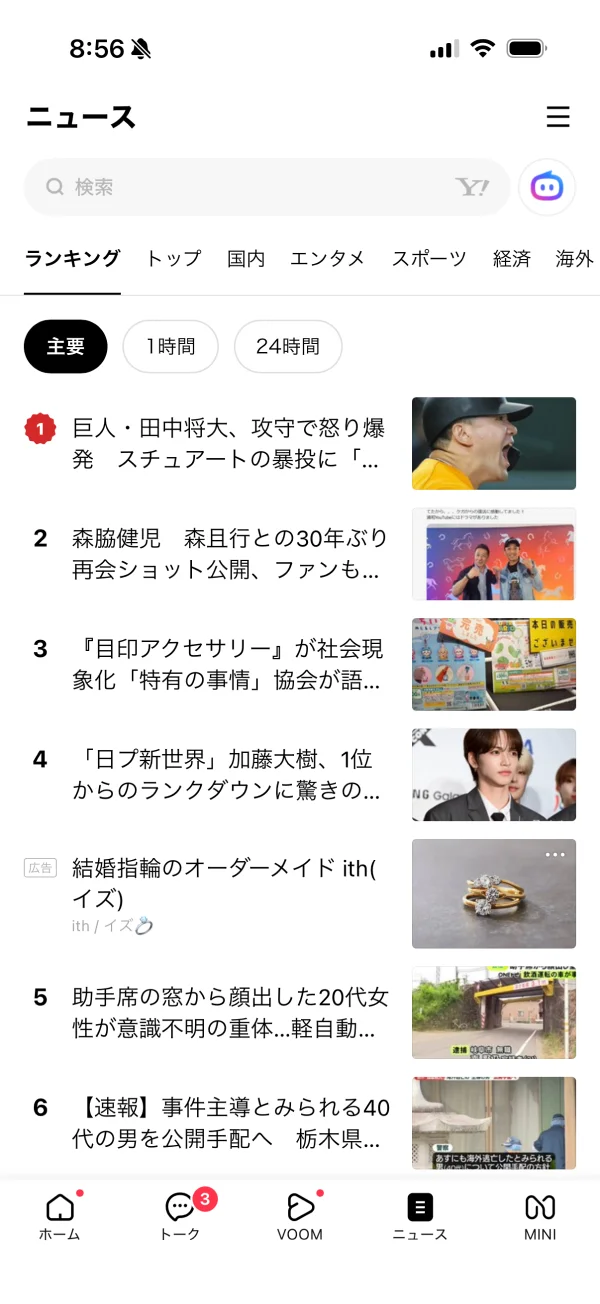Open the トーク tab with 3 unread
The width and height of the screenshot is (600, 1304).
coord(180,1216)
